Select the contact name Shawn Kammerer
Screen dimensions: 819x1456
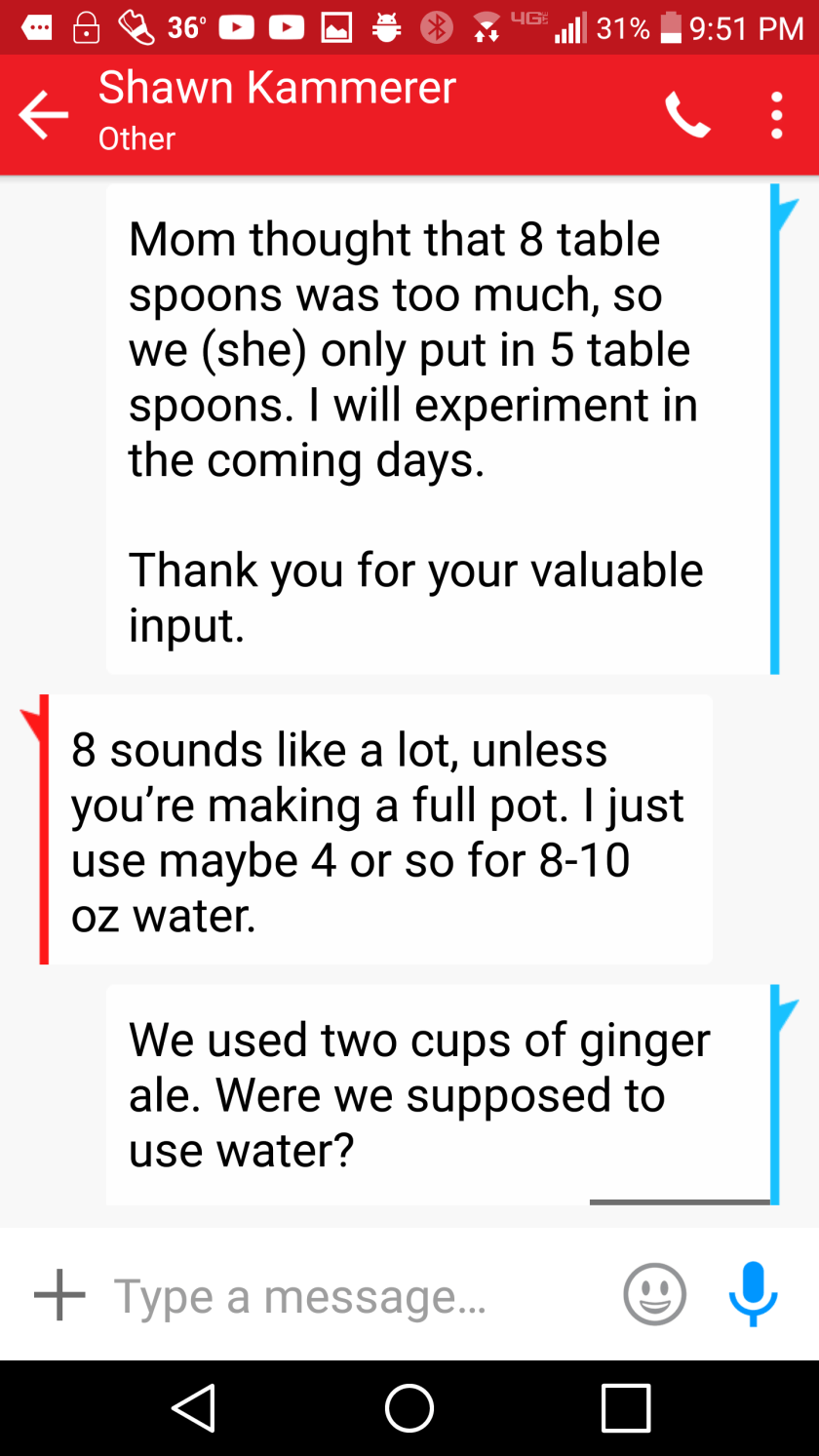pyautogui.click(x=276, y=88)
